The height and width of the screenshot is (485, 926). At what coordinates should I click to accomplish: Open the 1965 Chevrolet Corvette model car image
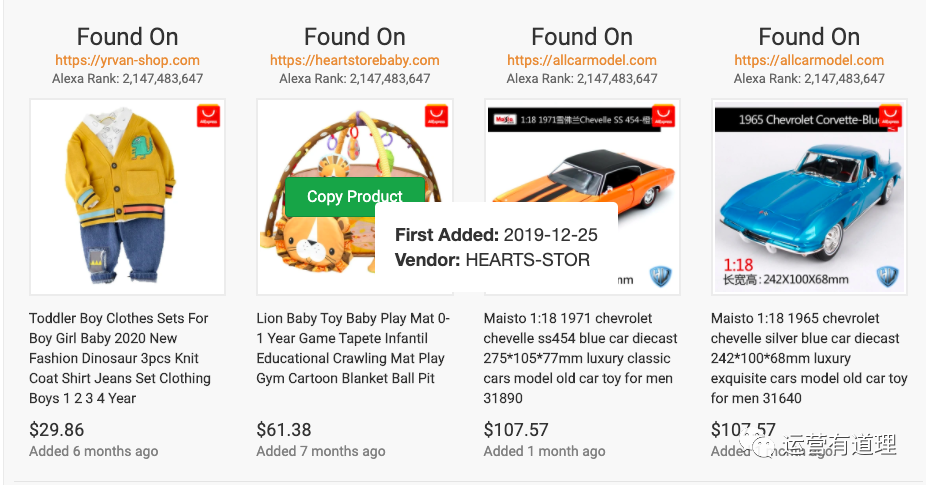point(808,197)
